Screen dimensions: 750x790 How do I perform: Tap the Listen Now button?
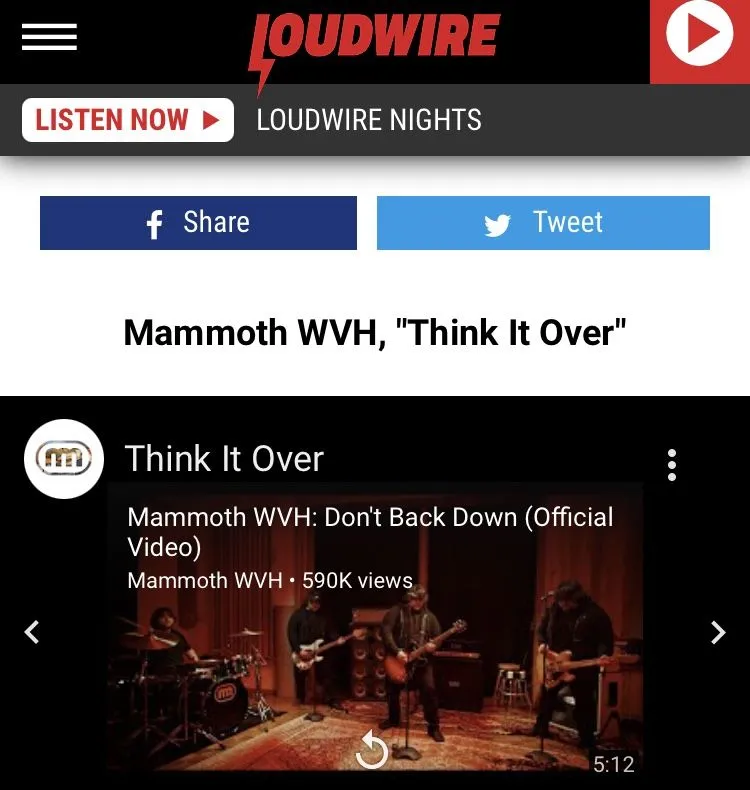[x=127, y=120]
